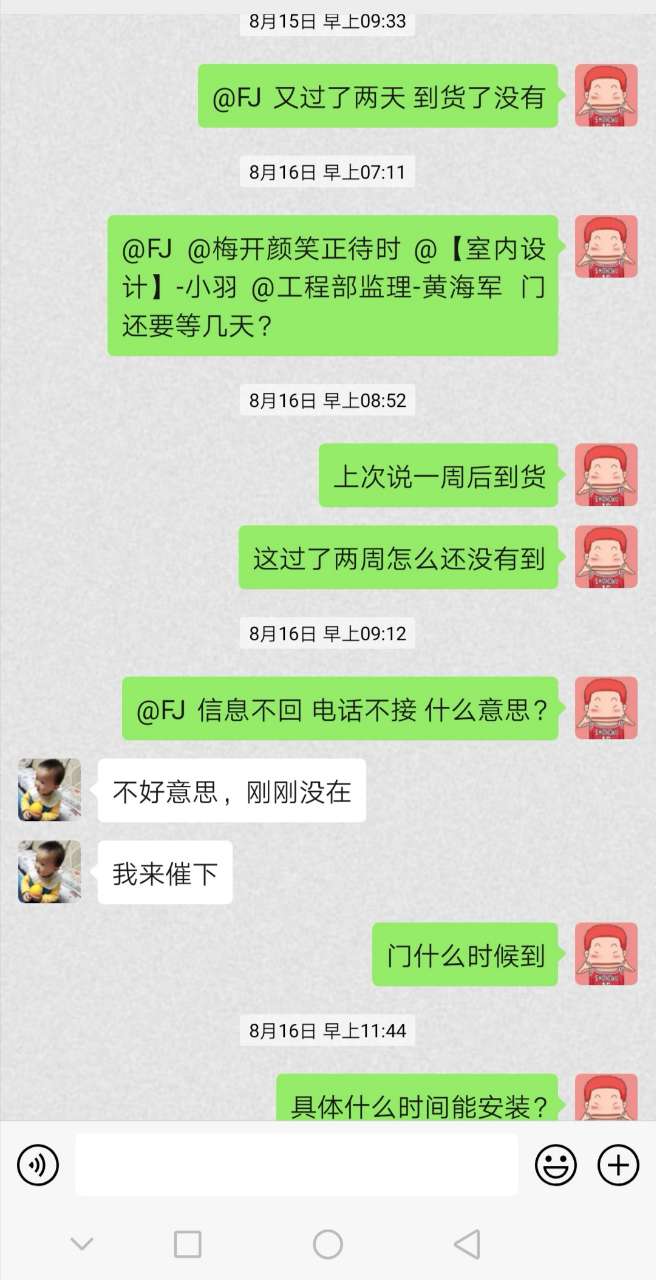Switch to voice message input
Viewport: 656px width, 1280px height.
(x=38, y=1164)
